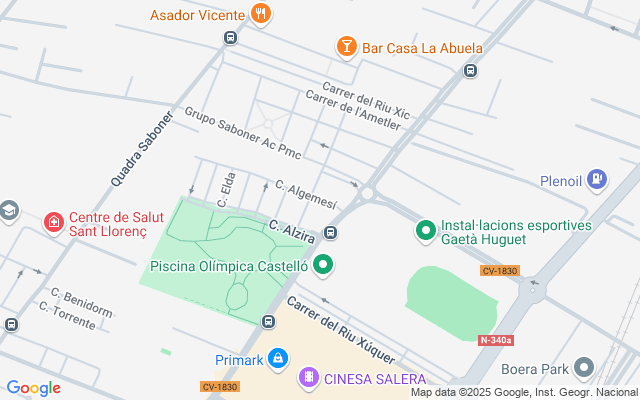Open the CINESA SALERA cinema pin

[309, 378]
